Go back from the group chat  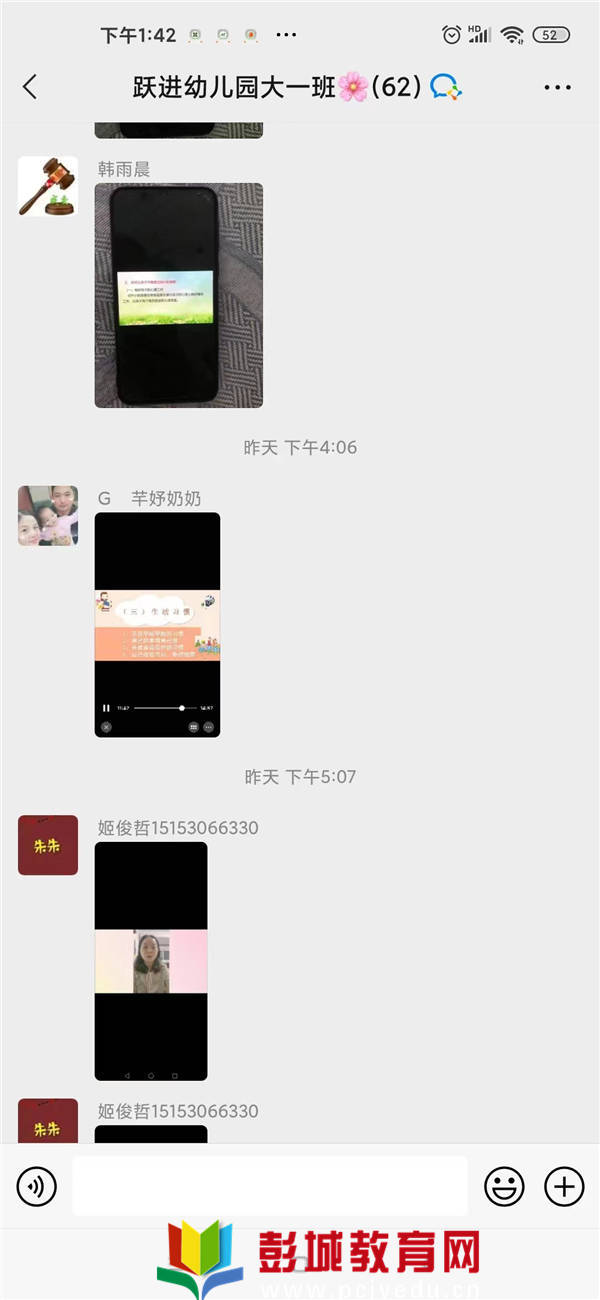pyautogui.click(x=30, y=87)
